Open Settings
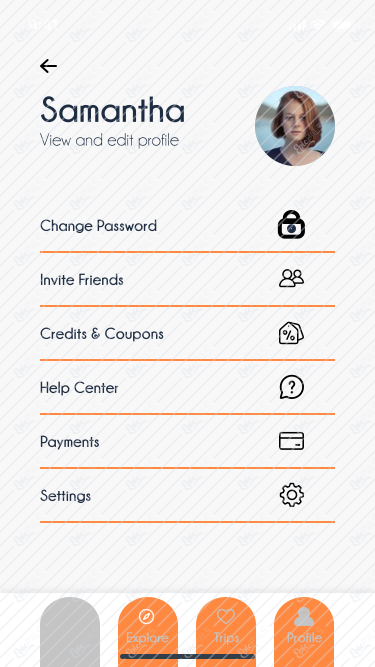This screenshot has height=667, width=375. pos(188,496)
